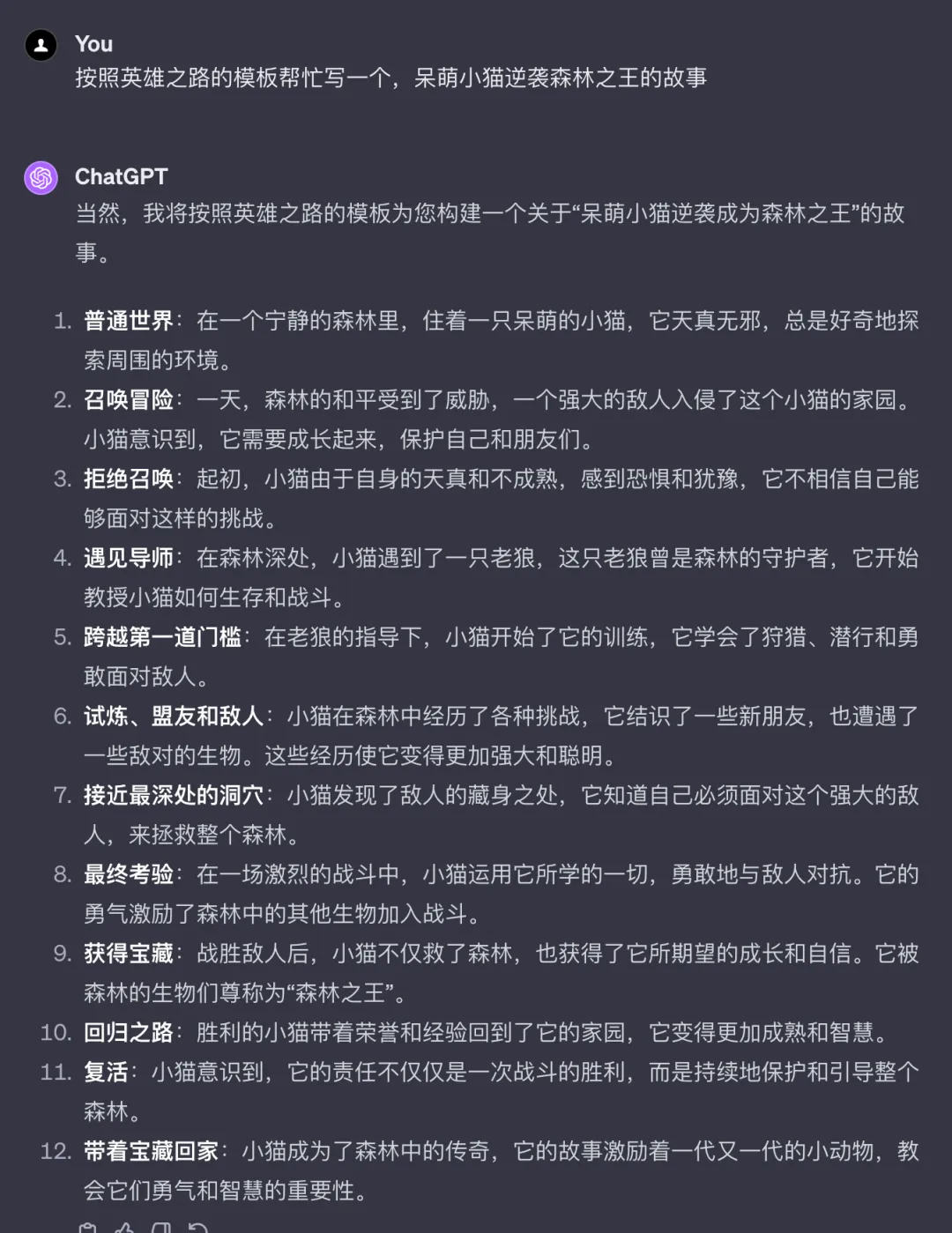This screenshot has width=952, height=1233.
Task: Regenerate the ChatGPT response
Action: click(x=198, y=1227)
